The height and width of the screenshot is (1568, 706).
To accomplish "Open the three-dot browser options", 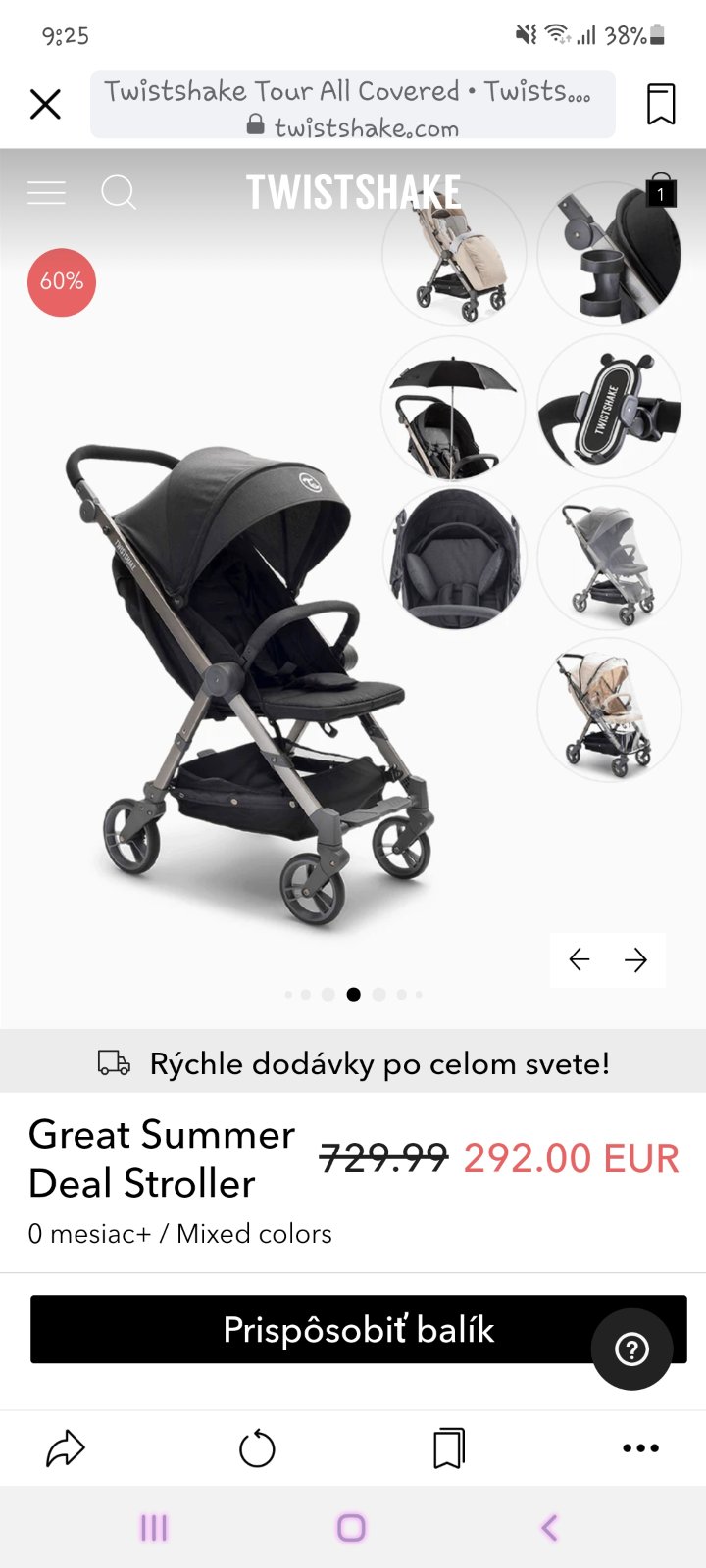I will [640, 1447].
